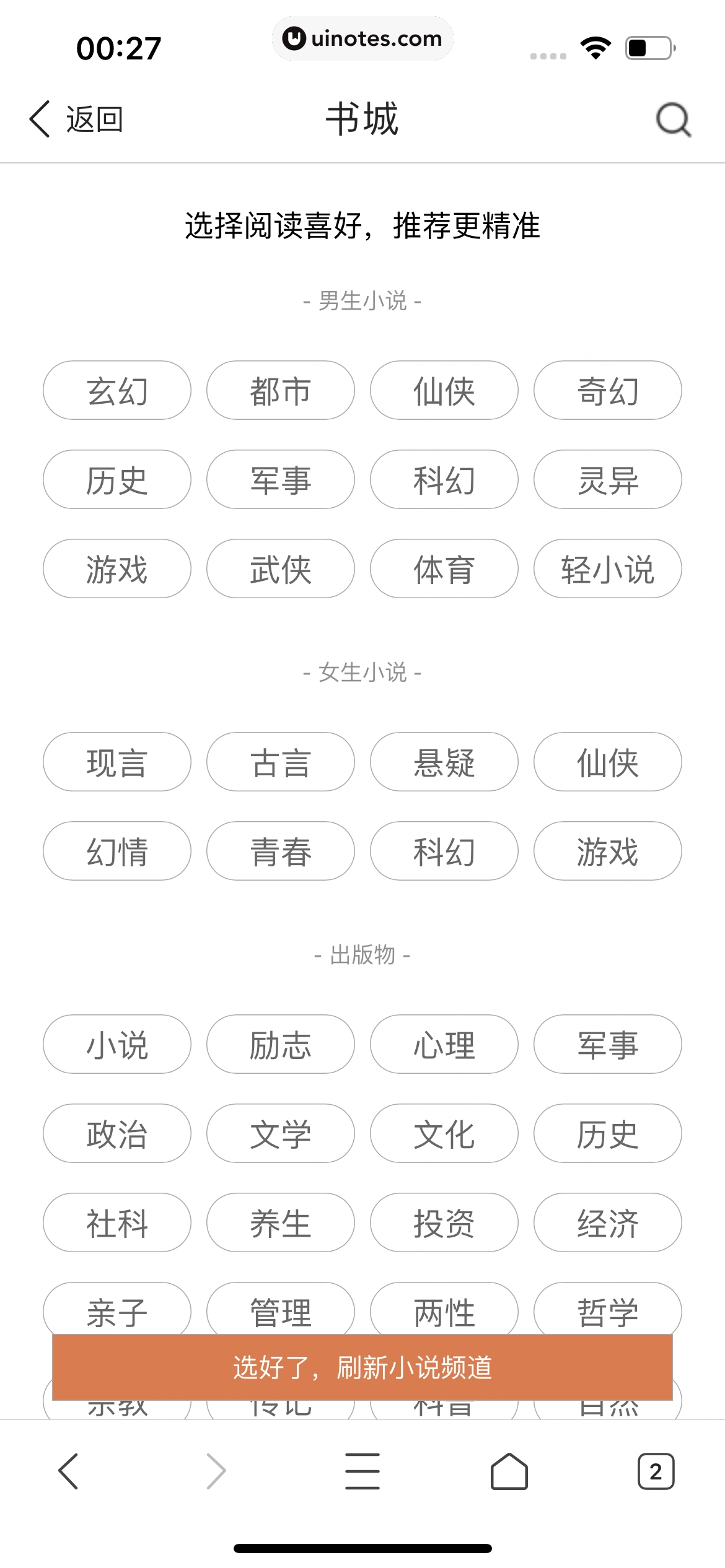The height and width of the screenshot is (1568, 725).
Task: Pick the 文学 category chip
Action: point(281,1134)
